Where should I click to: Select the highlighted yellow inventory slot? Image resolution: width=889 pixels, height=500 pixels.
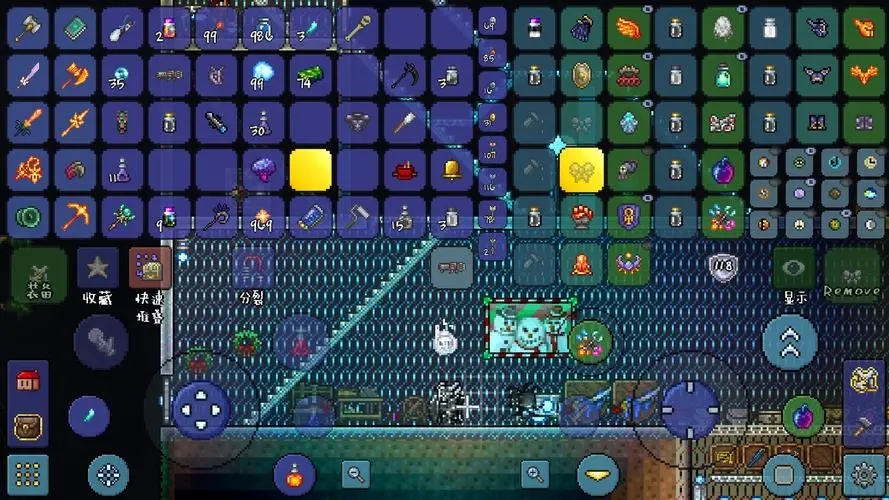pyautogui.click(x=311, y=169)
